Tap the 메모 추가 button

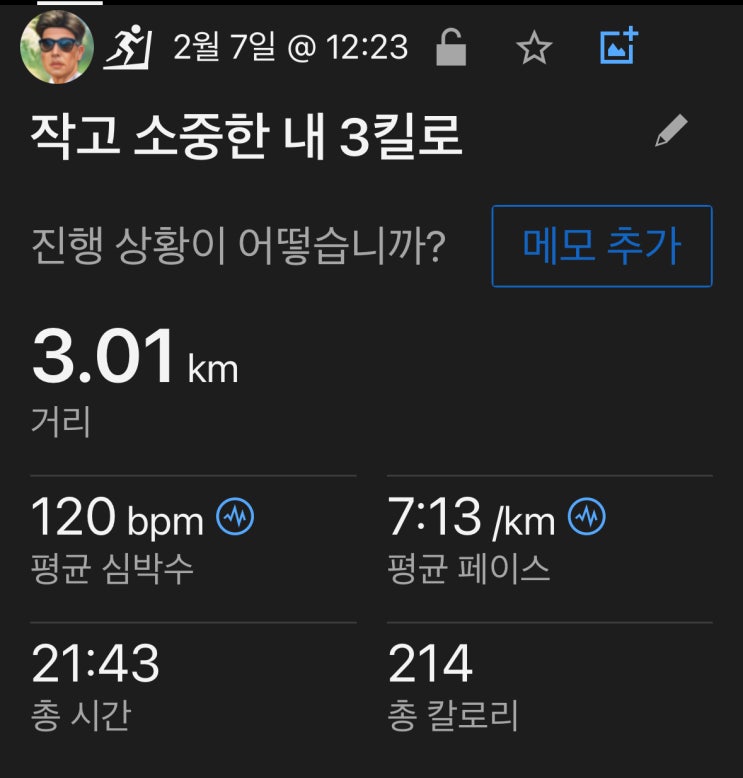tap(602, 246)
